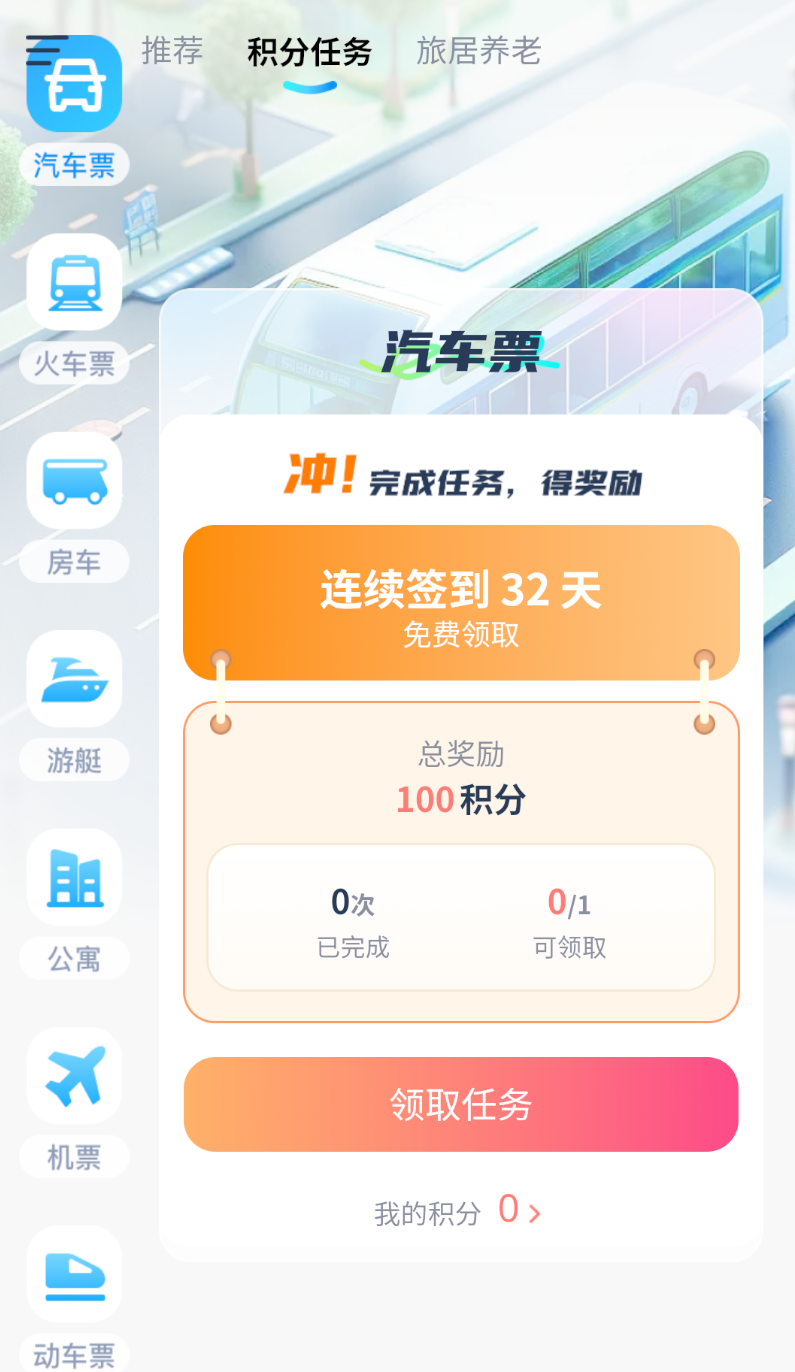Image resolution: width=795 pixels, height=1372 pixels.
Task: Choose the 火车票 category
Action: click(74, 308)
